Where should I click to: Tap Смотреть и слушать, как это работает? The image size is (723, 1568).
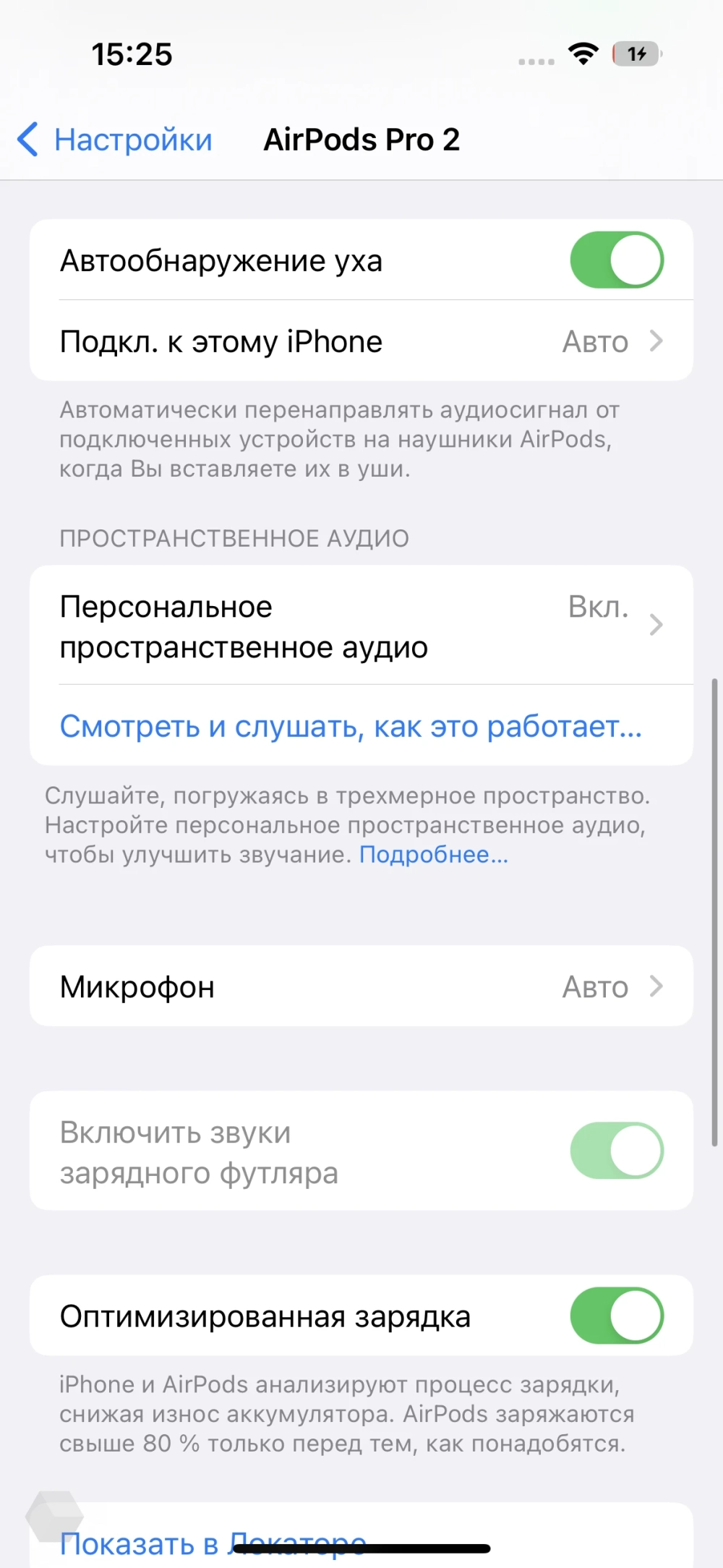pyautogui.click(x=351, y=726)
